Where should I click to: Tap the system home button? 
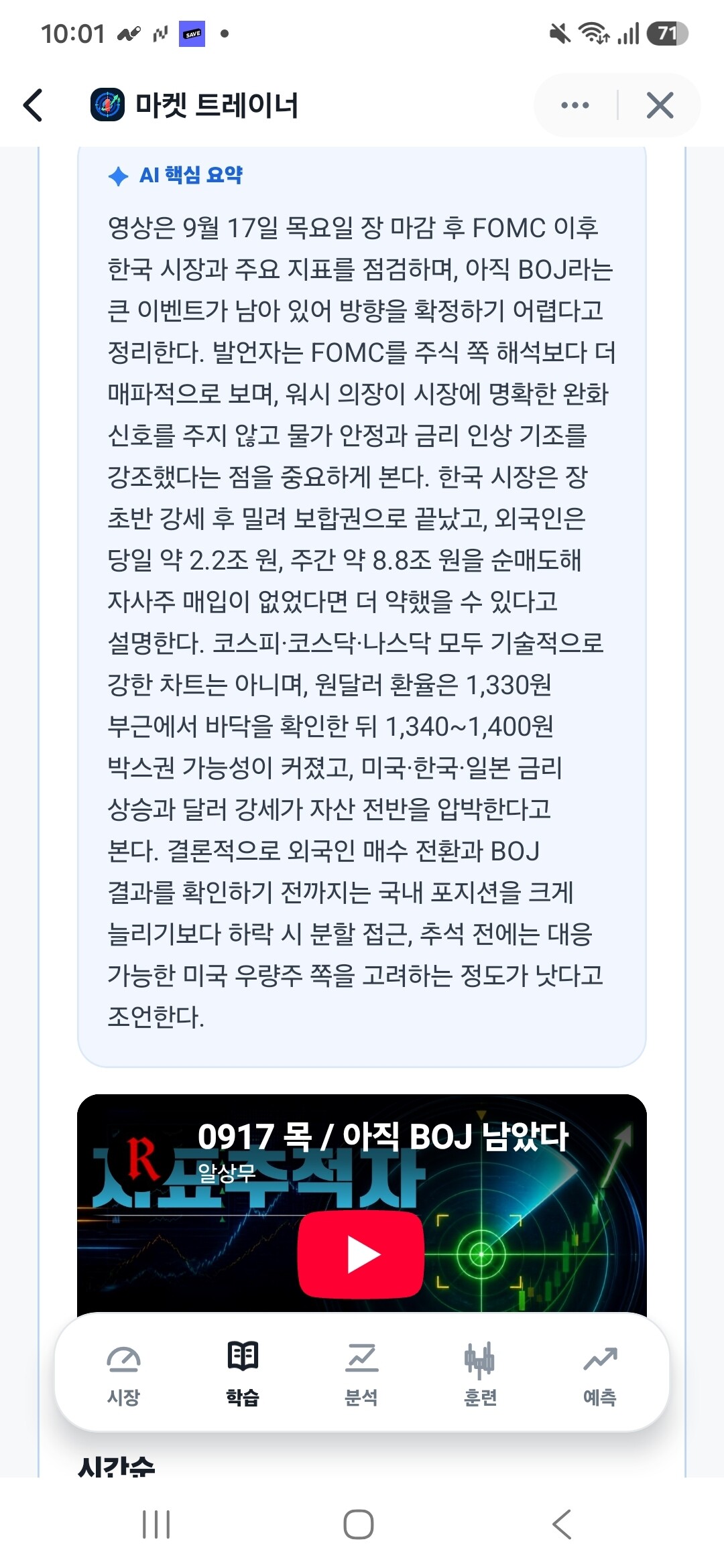(359, 1524)
